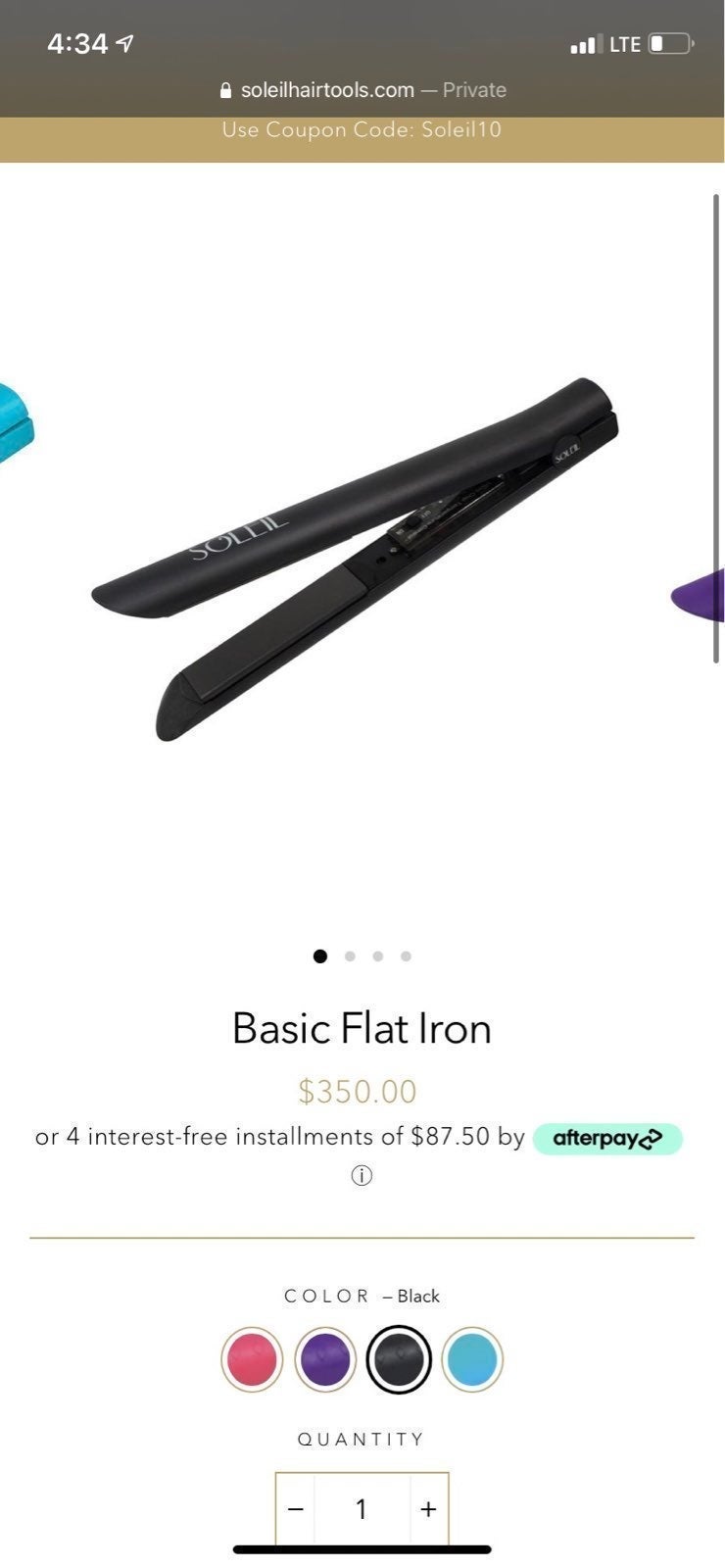The width and height of the screenshot is (725, 1568).
Task: Tap the quantity number field
Action: pyautogui.click(x=362, y=1509)
